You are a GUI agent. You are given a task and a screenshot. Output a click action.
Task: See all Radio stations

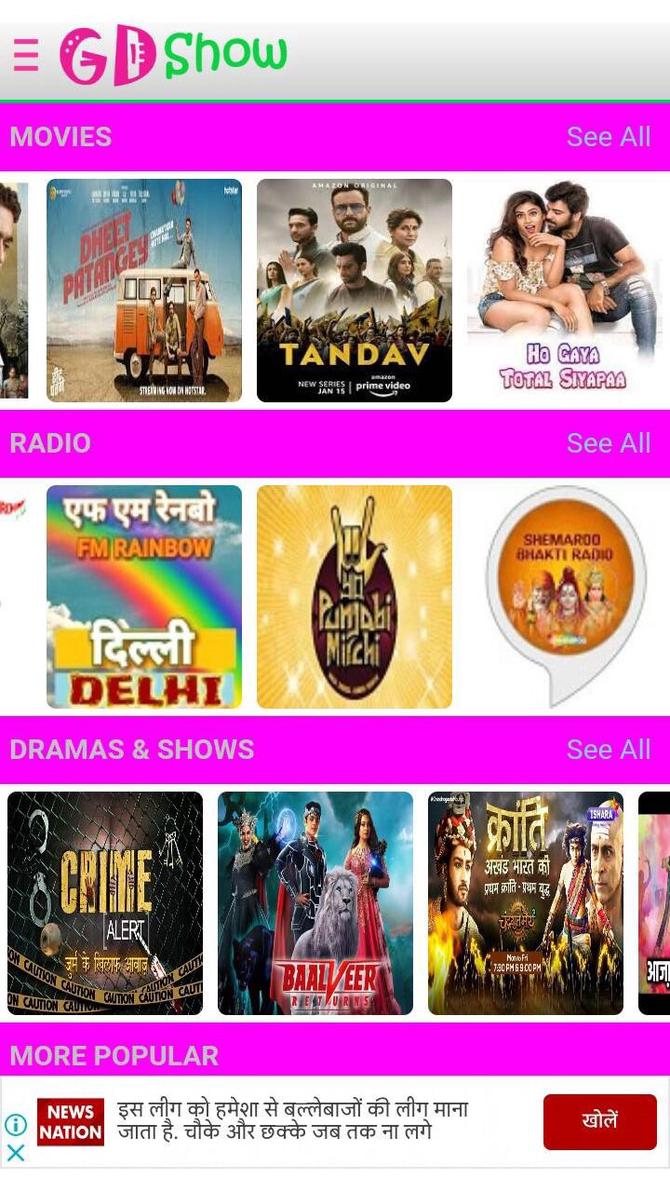pos(607,443)
